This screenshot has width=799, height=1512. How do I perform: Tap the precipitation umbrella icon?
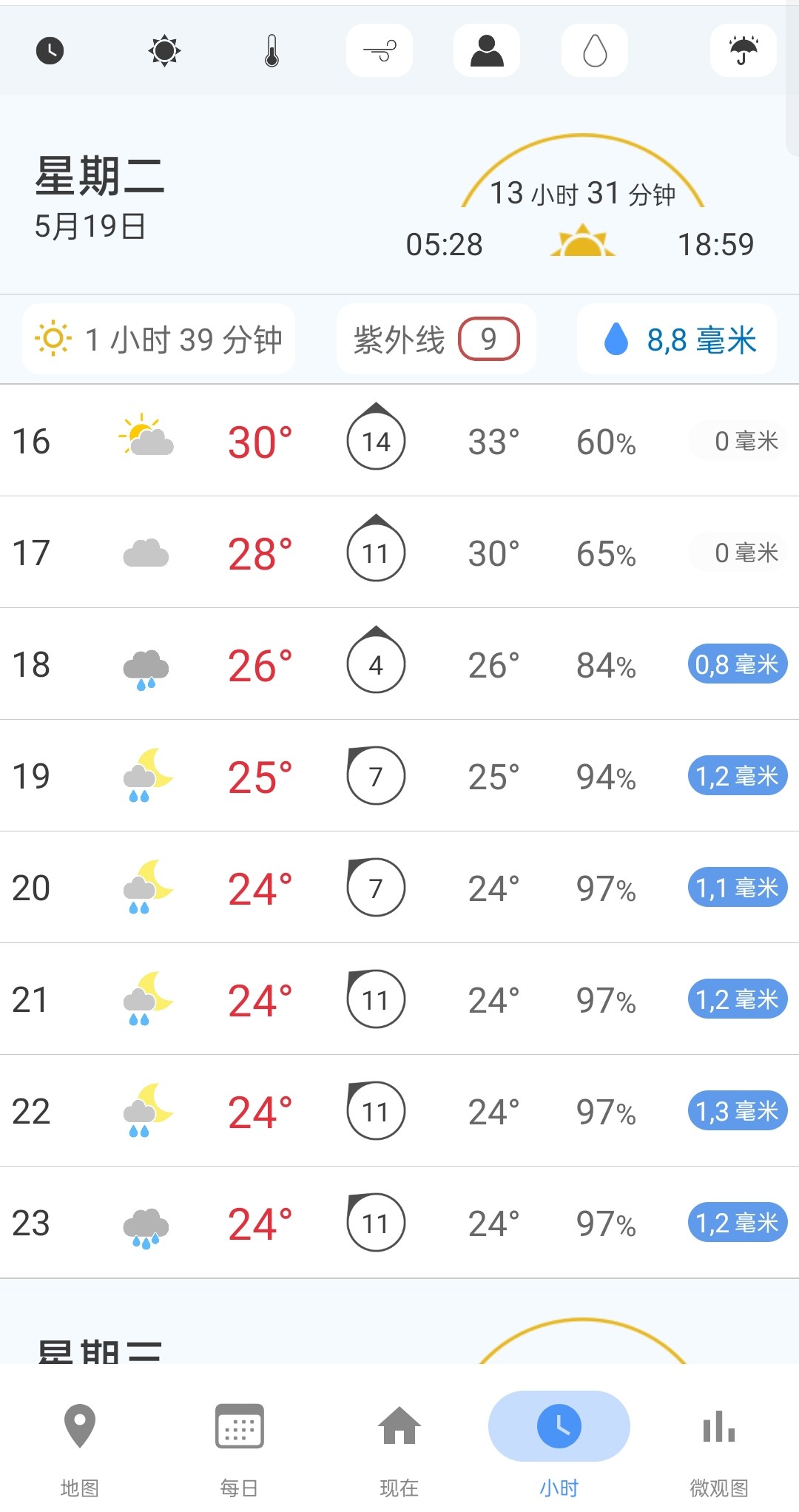click(744, 50)
